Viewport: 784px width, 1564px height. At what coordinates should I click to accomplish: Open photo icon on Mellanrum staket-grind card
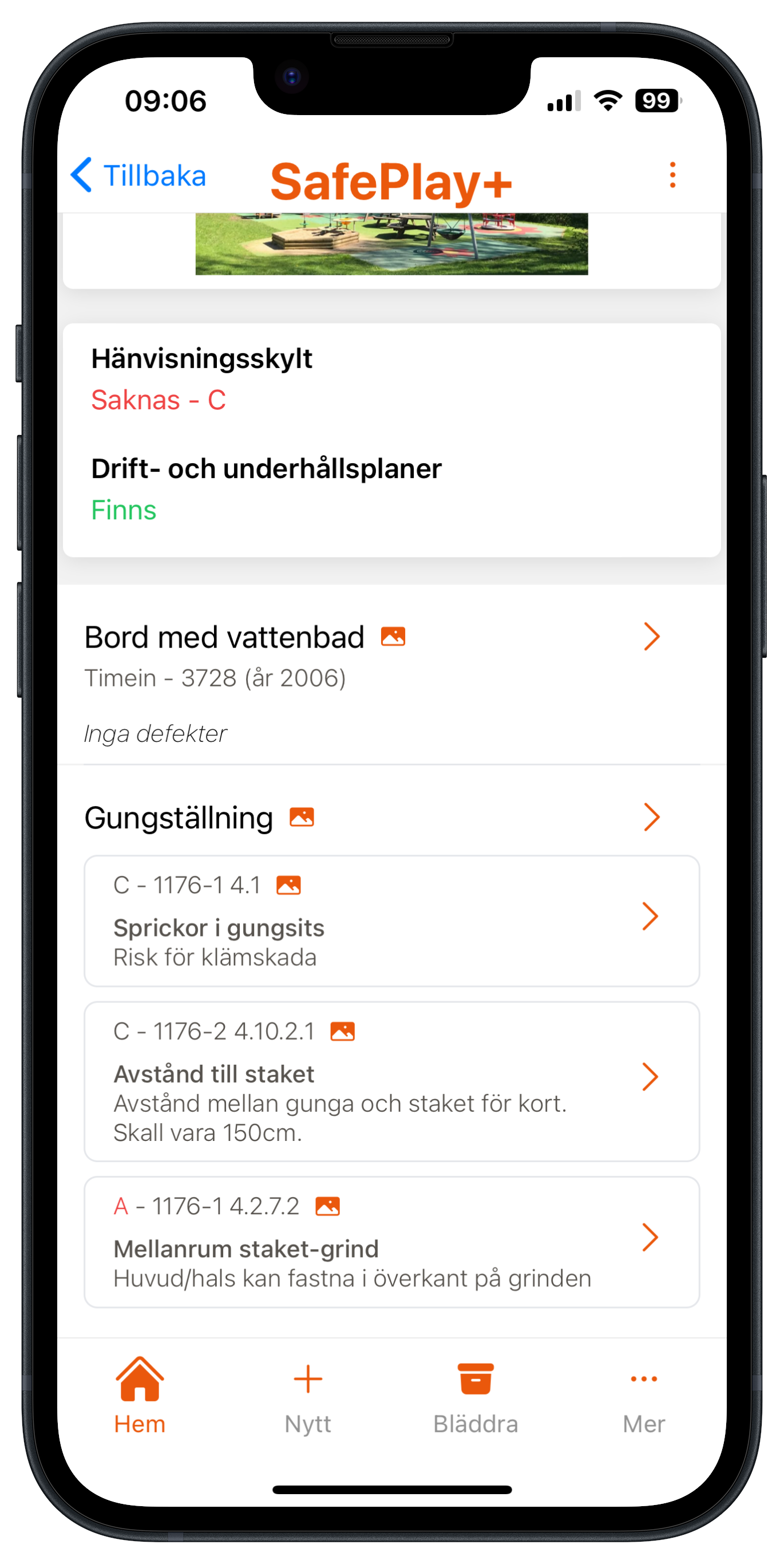[328, 1205]
